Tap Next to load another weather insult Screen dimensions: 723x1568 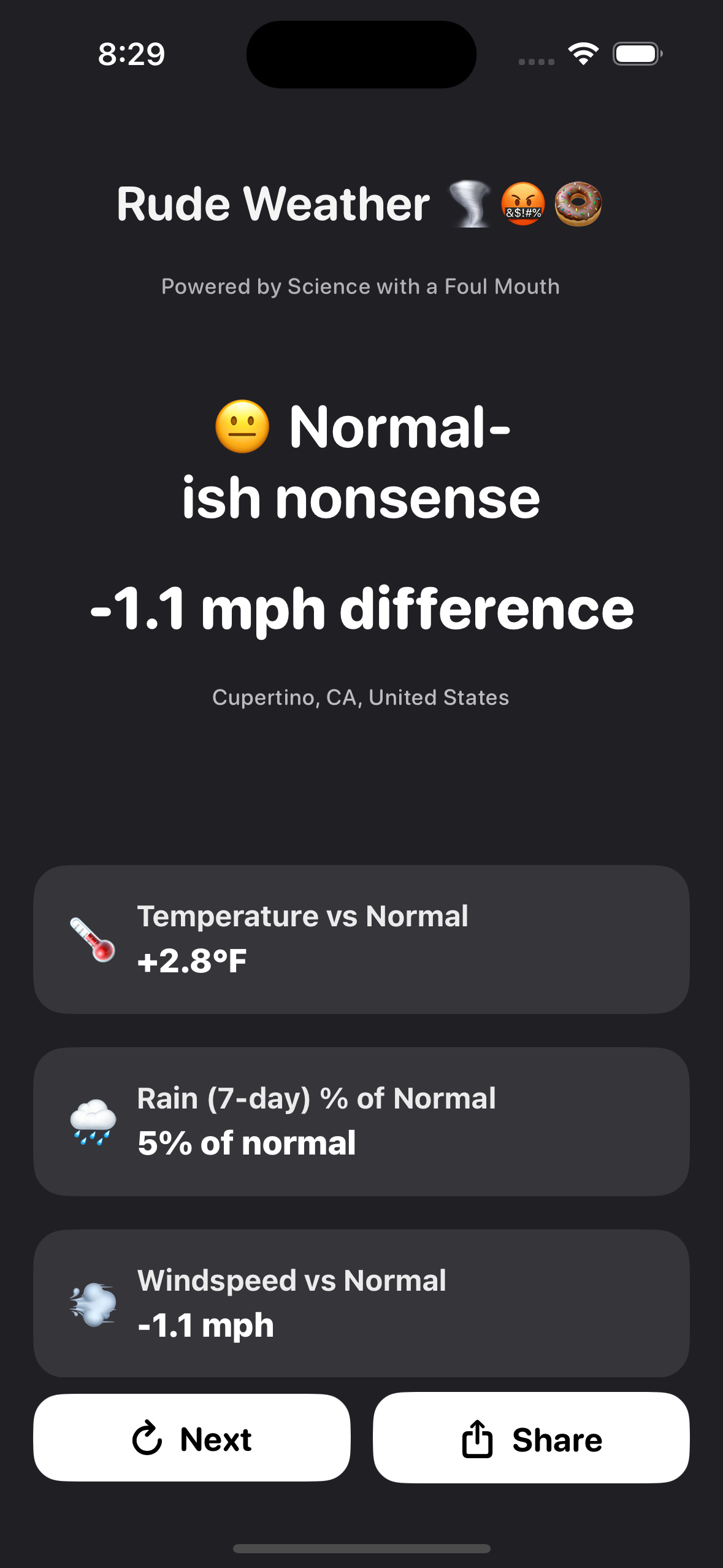click(192, 1438)
